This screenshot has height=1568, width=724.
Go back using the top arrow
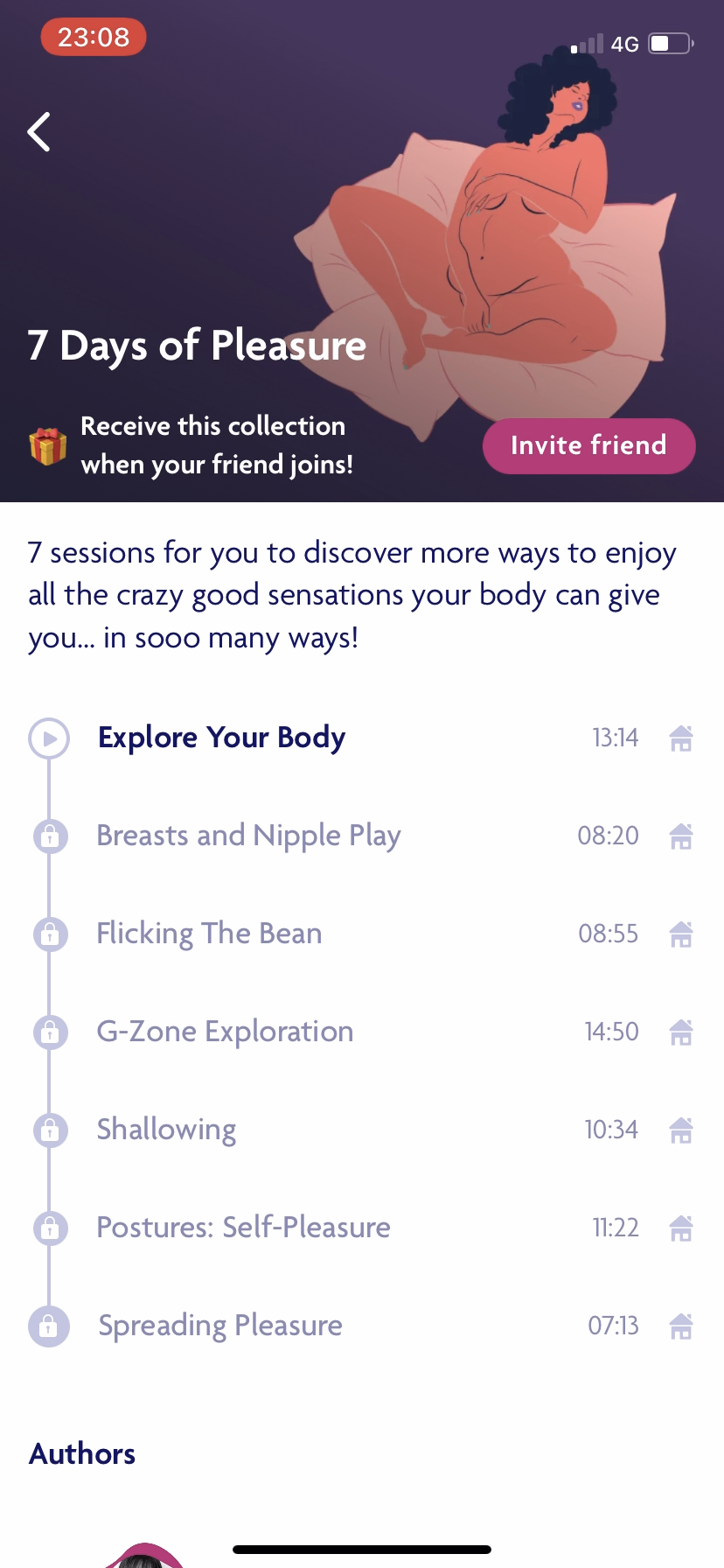pyautogui.click(x=38, y=132)
